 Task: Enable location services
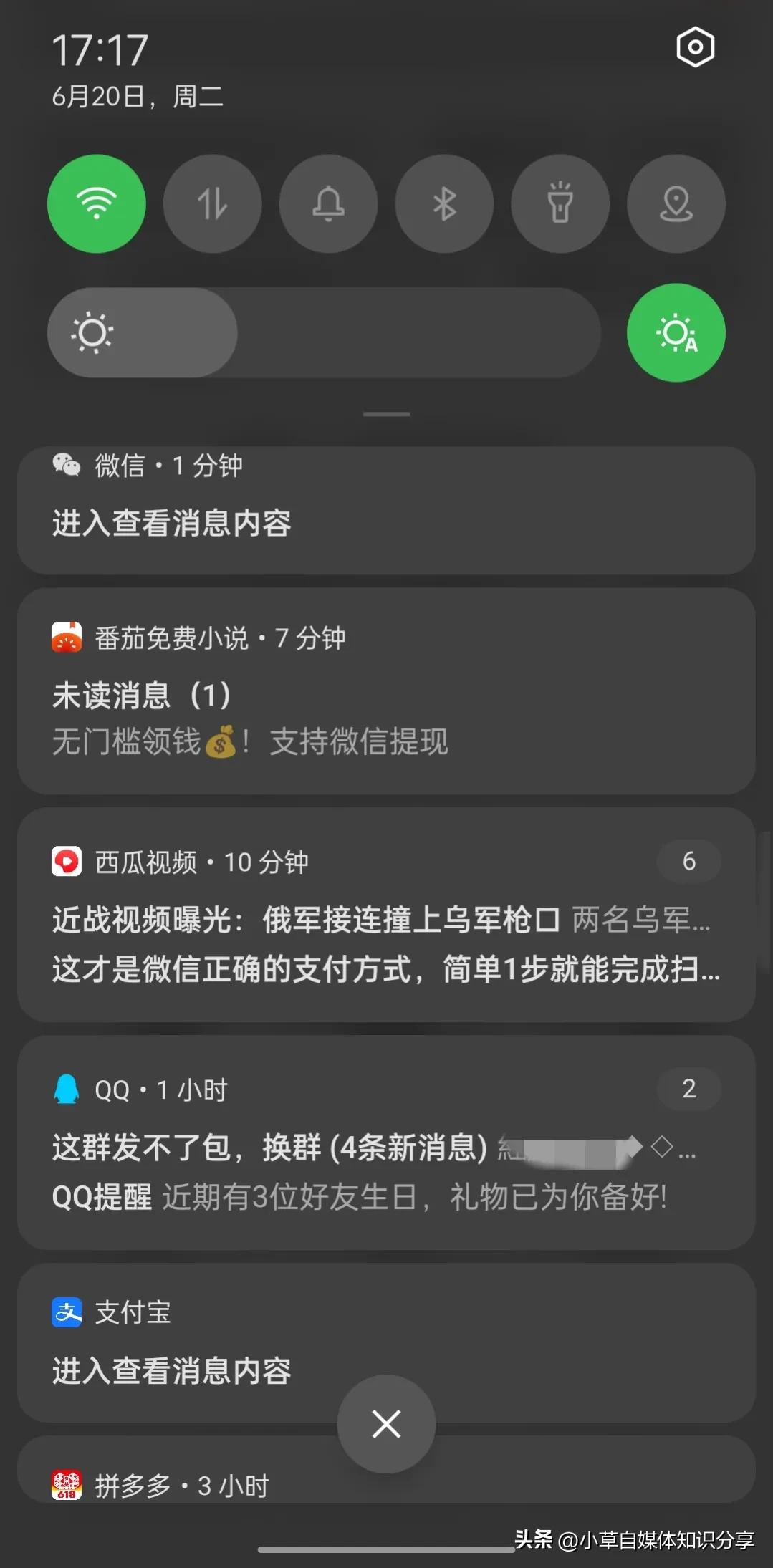676,203
